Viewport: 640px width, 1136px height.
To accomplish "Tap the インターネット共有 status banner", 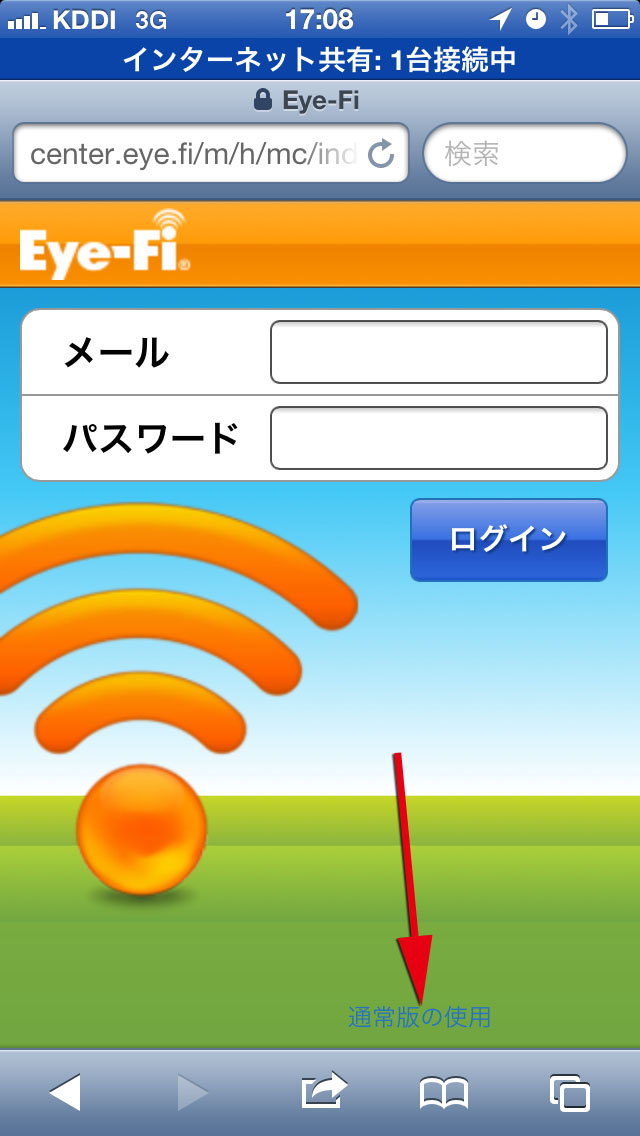I will click(320, 60).
